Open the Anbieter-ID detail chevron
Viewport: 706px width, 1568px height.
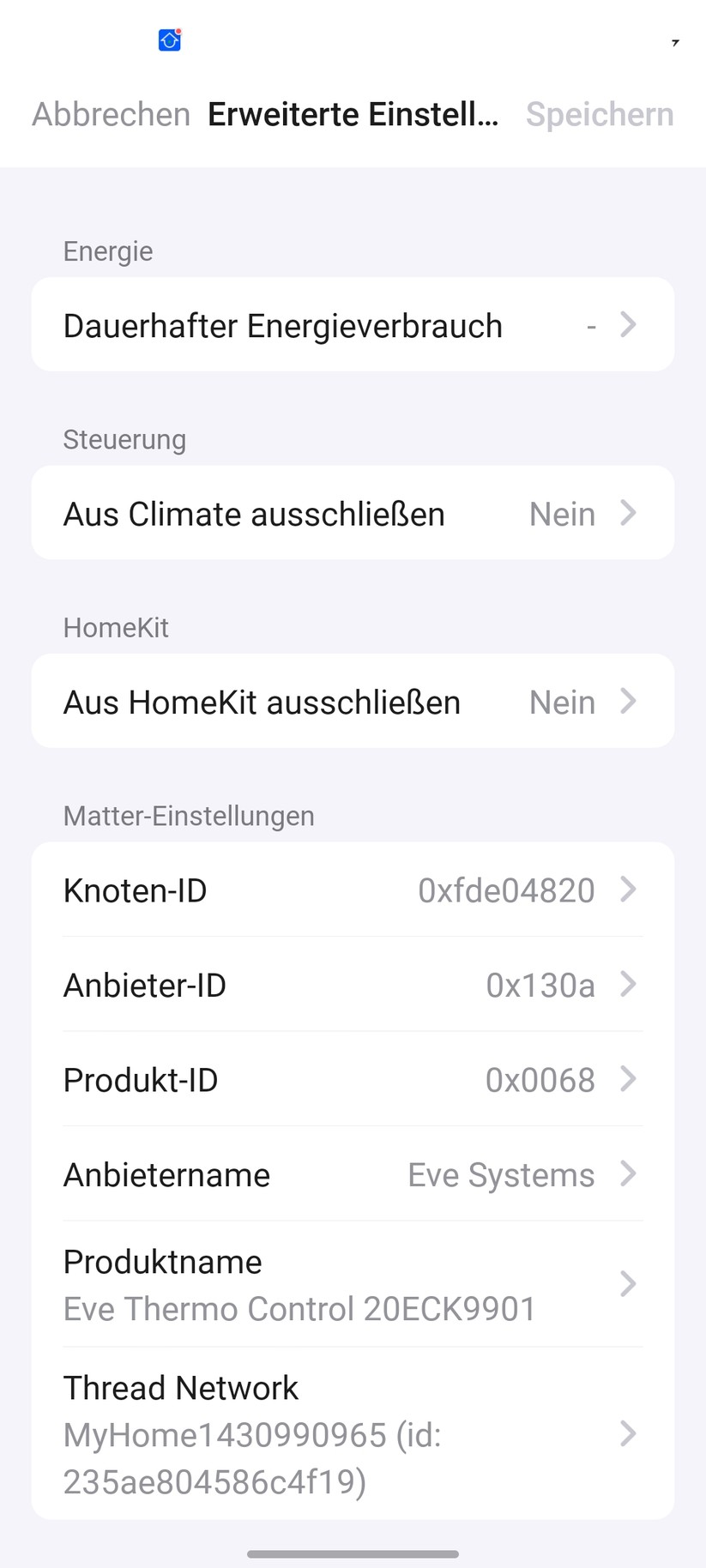(629, 985)
